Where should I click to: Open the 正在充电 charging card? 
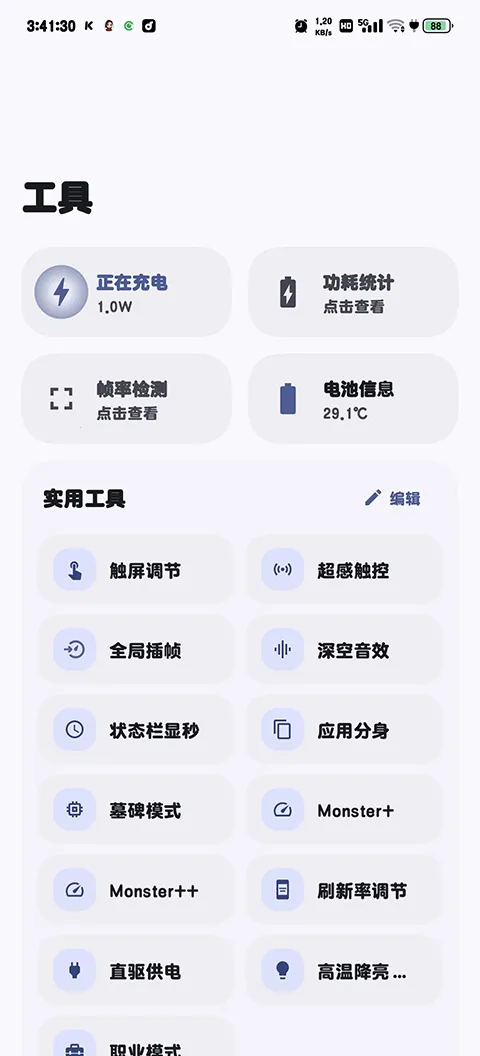coord(127,292)
